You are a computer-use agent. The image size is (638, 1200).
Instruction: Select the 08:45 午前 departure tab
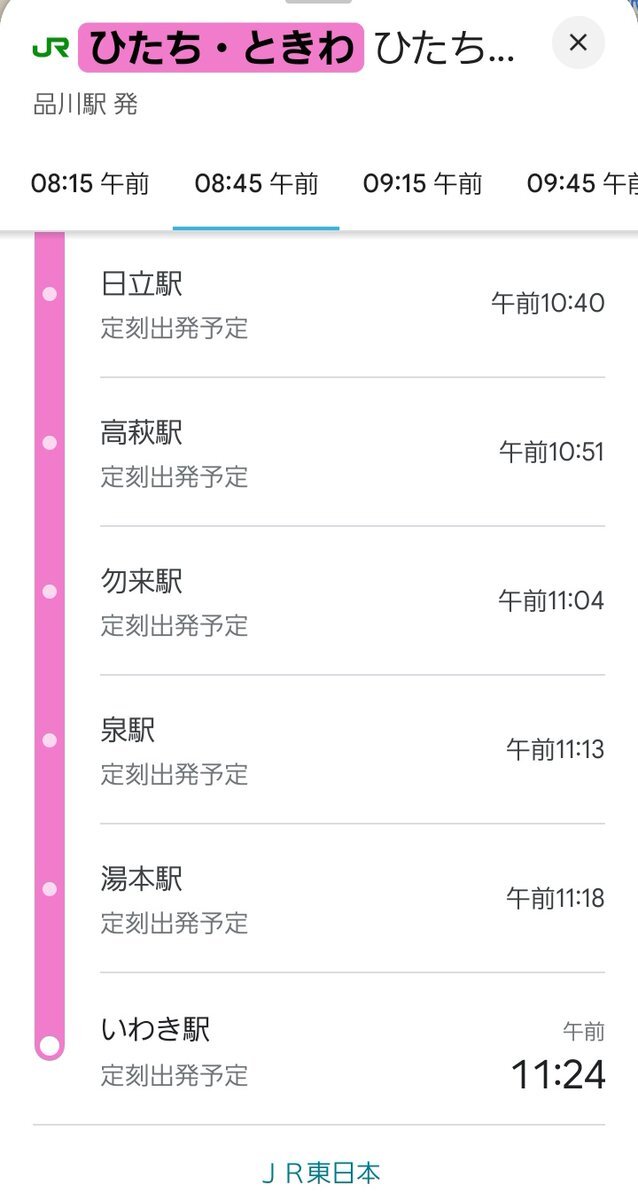[x=256, y=183]
